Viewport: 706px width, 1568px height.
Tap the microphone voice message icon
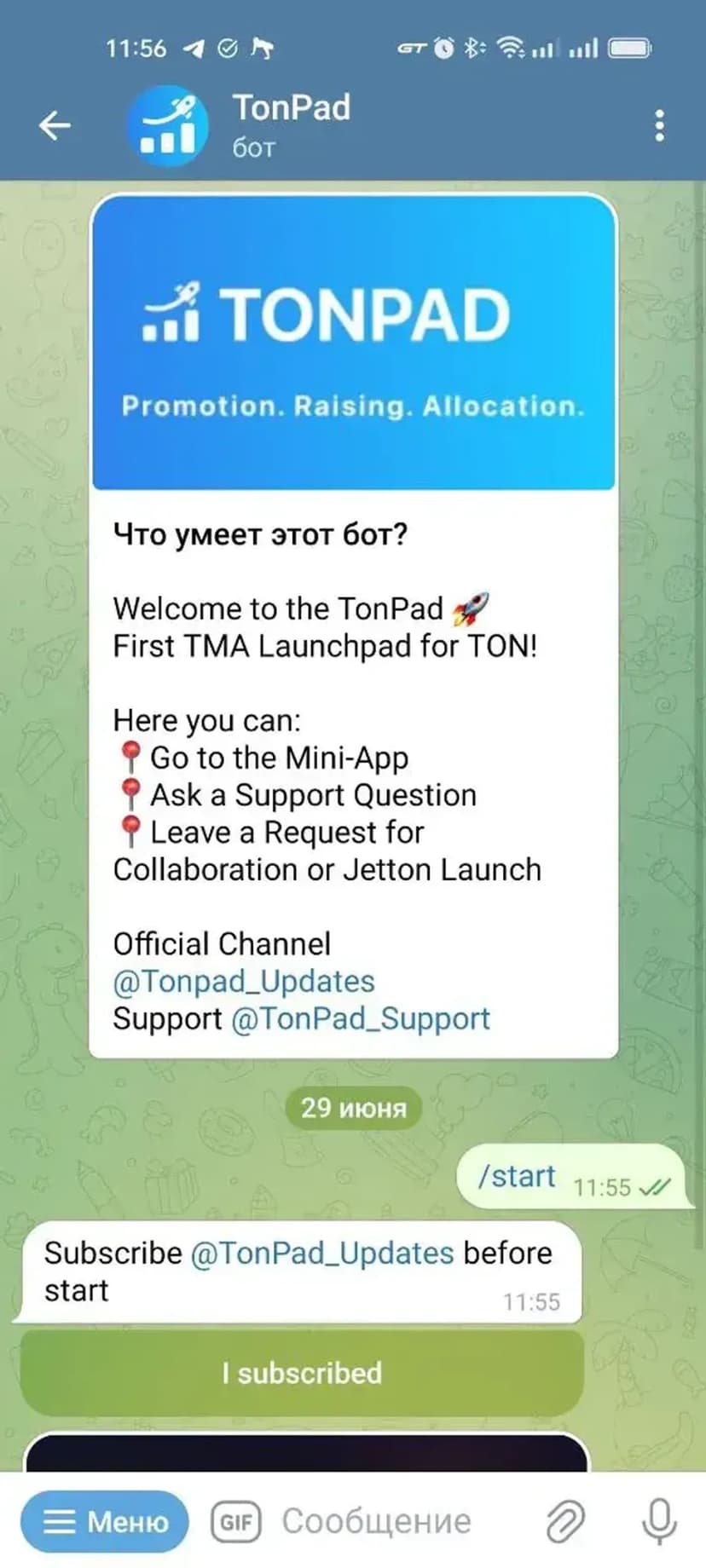pyautogui.click(x=658, y=1521)
